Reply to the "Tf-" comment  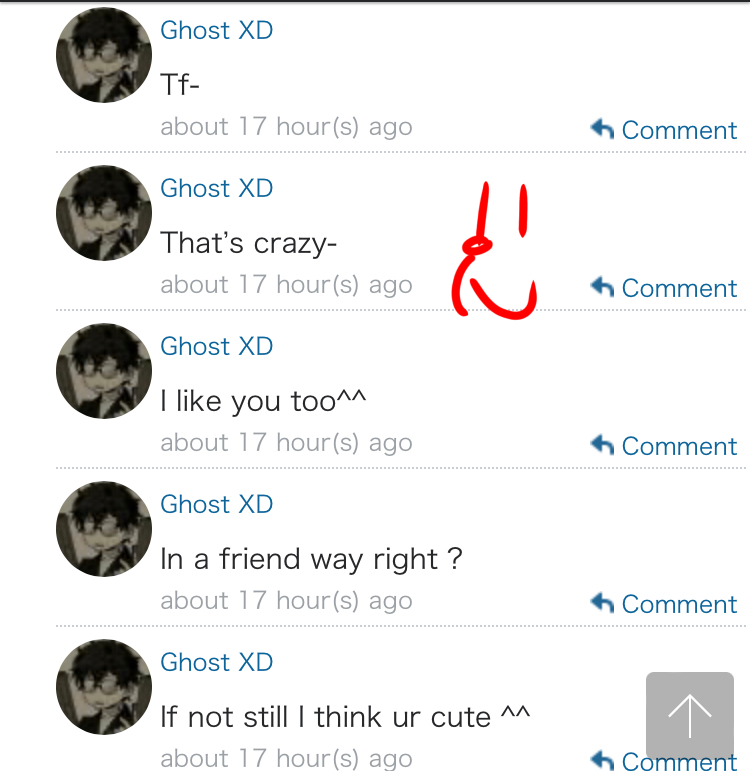coord(665,130)
